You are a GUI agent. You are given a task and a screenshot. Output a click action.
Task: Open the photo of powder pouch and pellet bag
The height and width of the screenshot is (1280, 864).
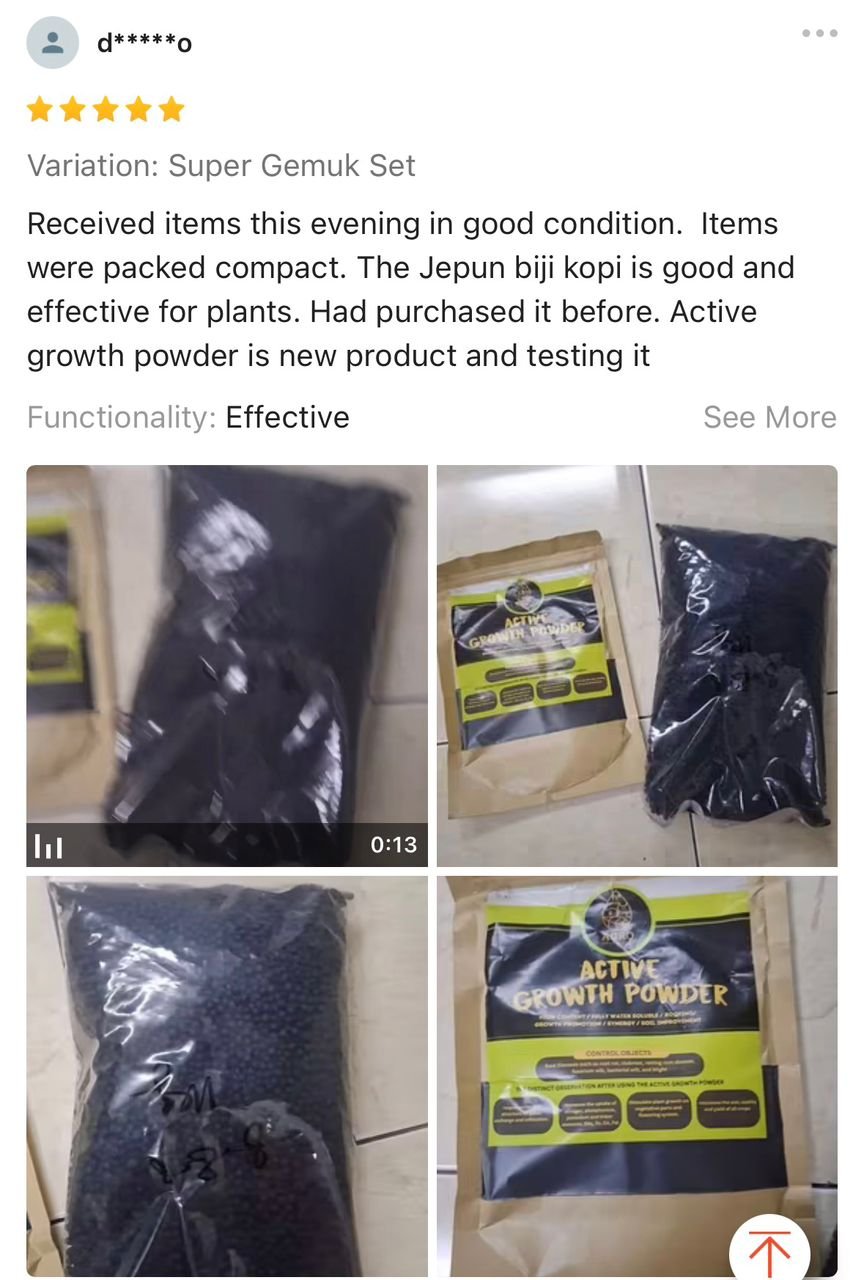coord(637,665)
